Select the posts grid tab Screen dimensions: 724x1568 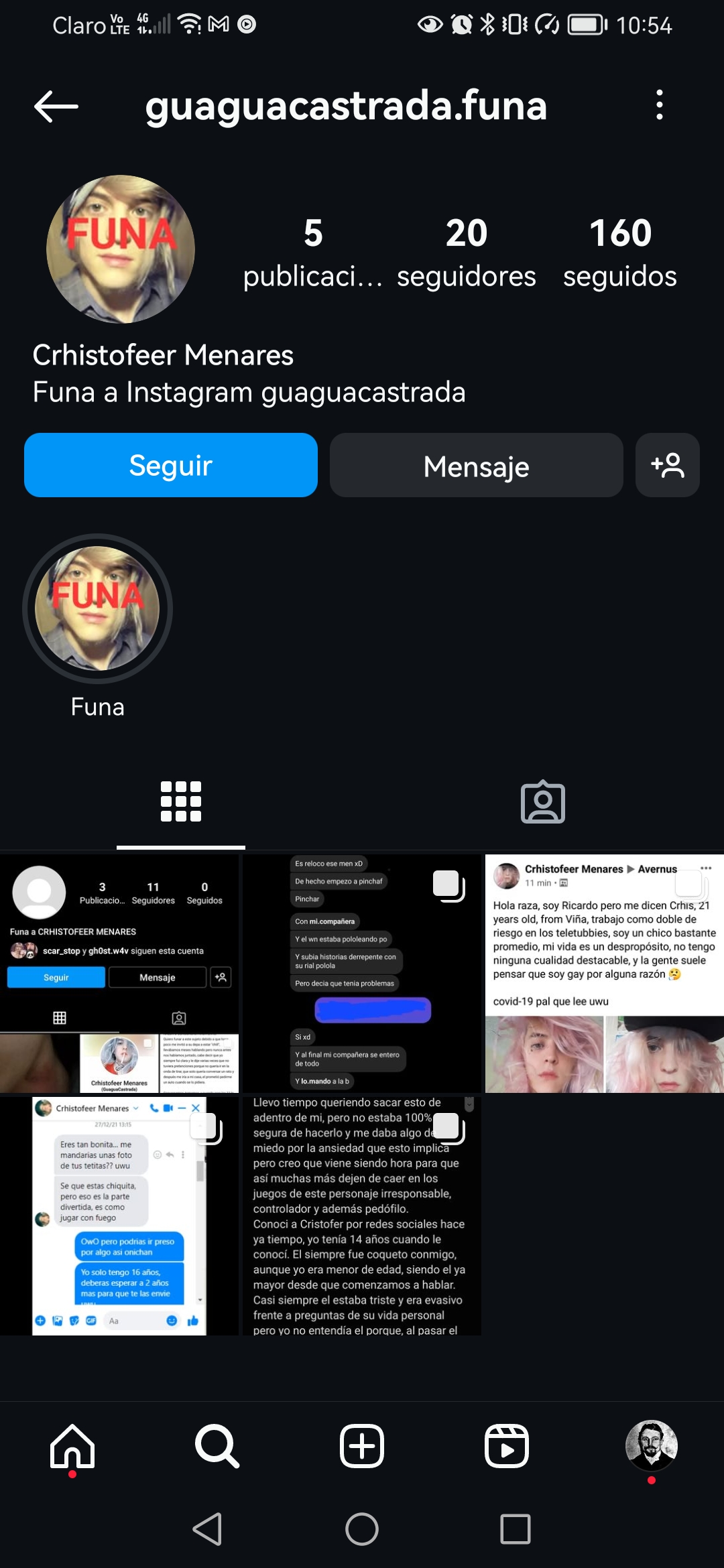(x=181, y=801)
